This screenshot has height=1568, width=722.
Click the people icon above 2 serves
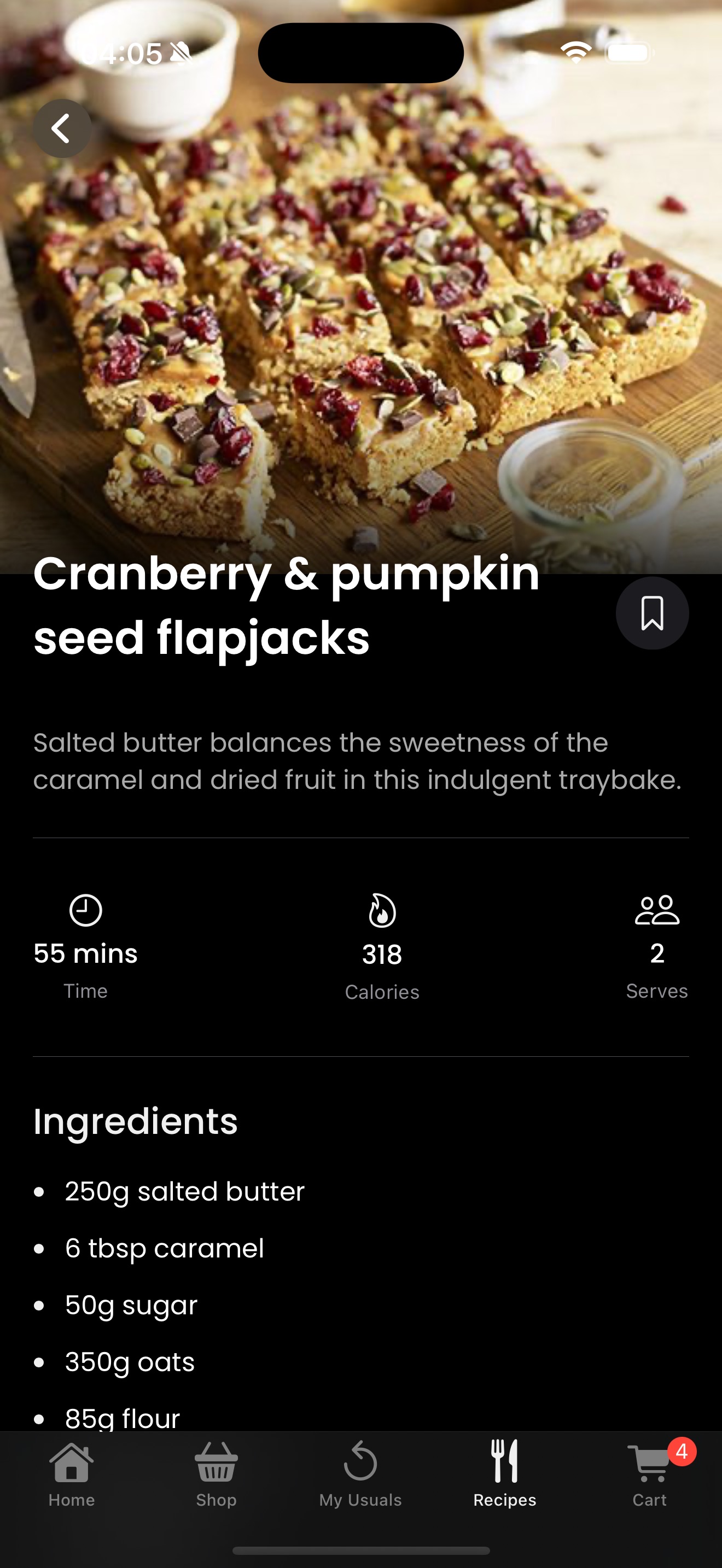click(656, 910)
